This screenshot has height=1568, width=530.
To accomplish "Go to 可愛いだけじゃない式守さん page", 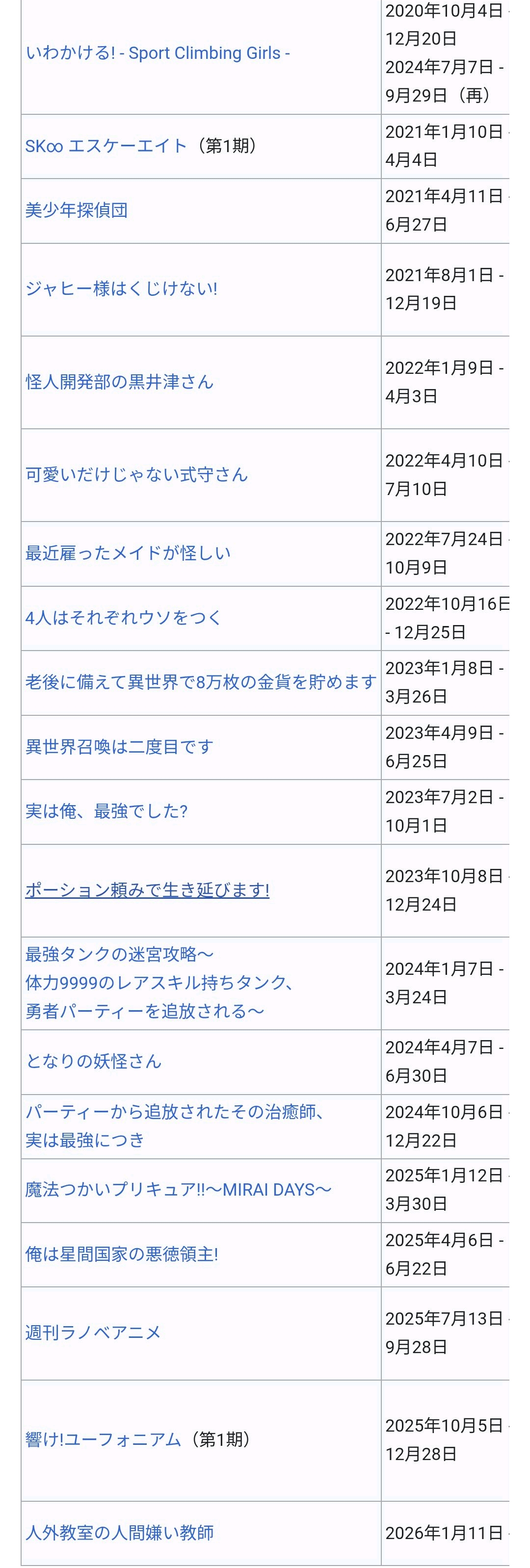I will 136,475.
